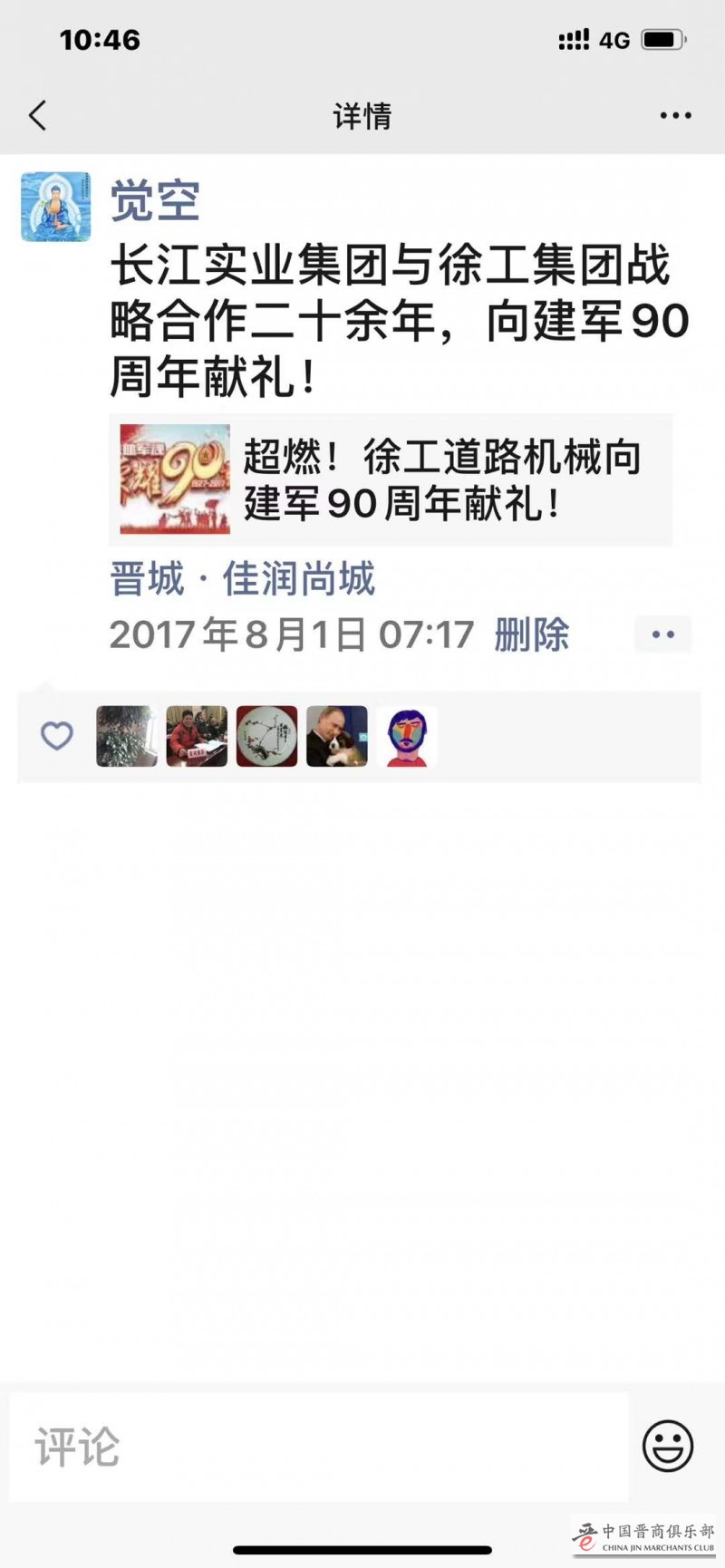725x1568 pixels.
Task: Open the emoji picker smiley icon
Action: pos(668,1446)
